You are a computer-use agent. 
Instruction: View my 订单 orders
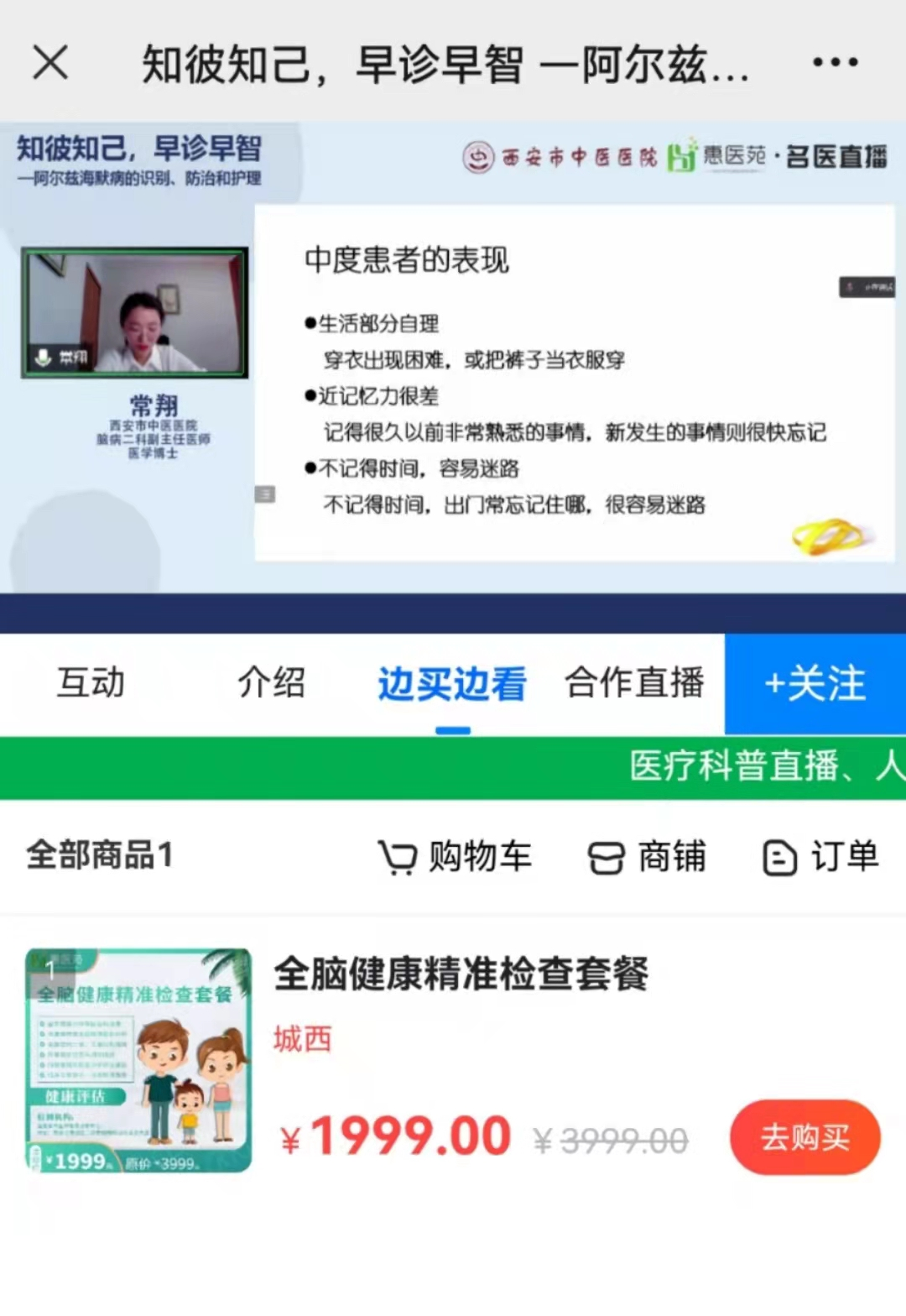pyautogui.click(x=820, y=857)
